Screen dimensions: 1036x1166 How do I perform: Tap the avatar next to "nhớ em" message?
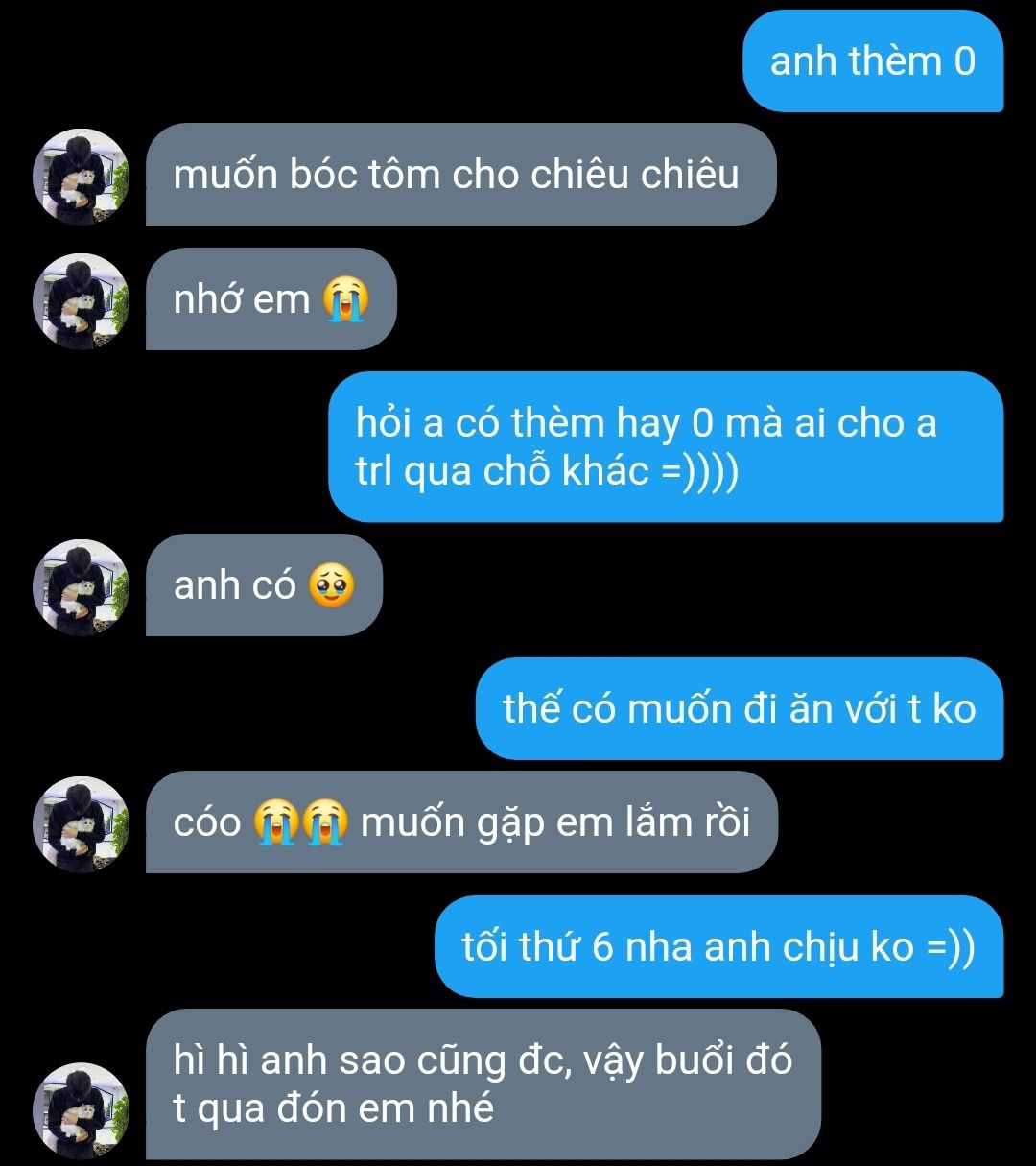coord(81,300)
